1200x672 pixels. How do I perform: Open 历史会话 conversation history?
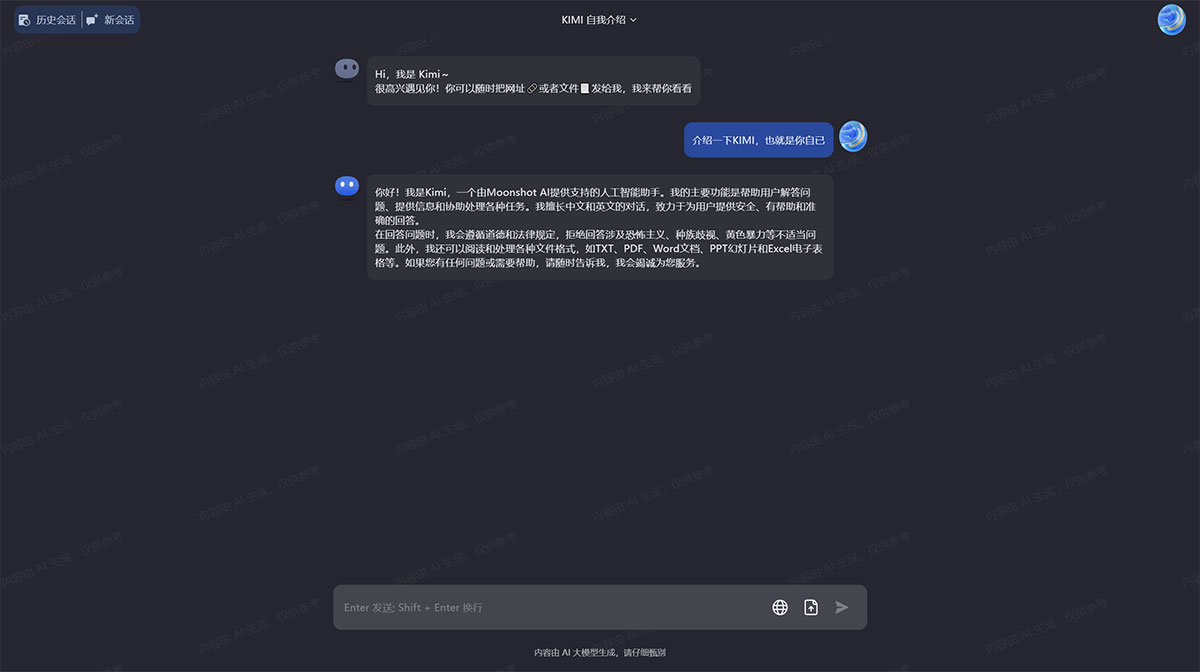pyautogui.click(x=47, y=20)
